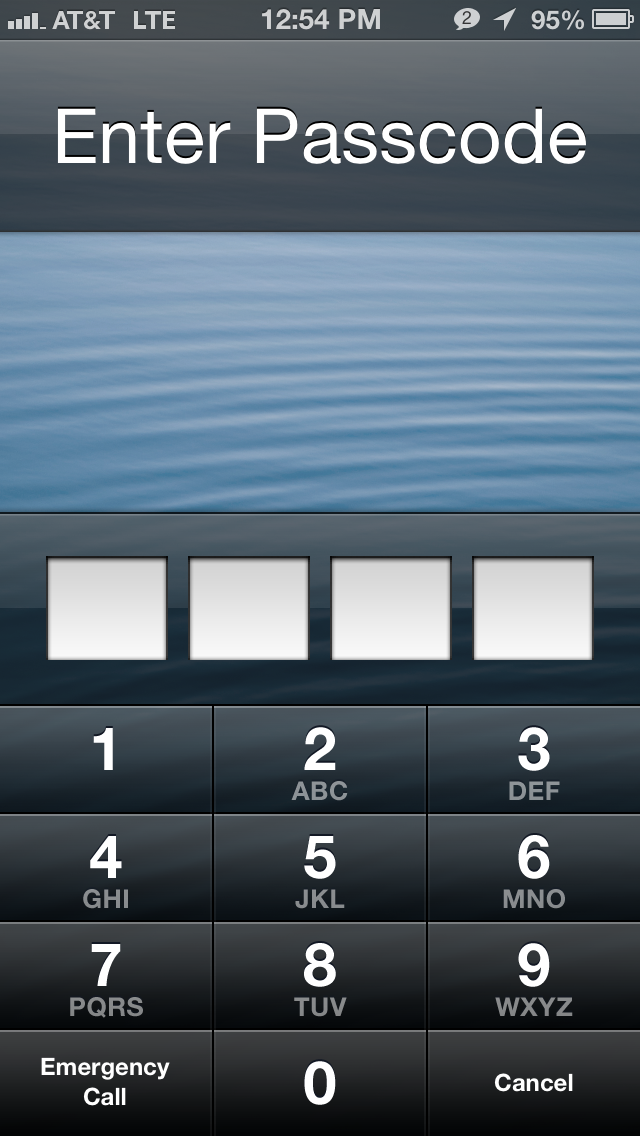
Task: Tap the 9 WXYZ key
Action: tap(534, 977)
